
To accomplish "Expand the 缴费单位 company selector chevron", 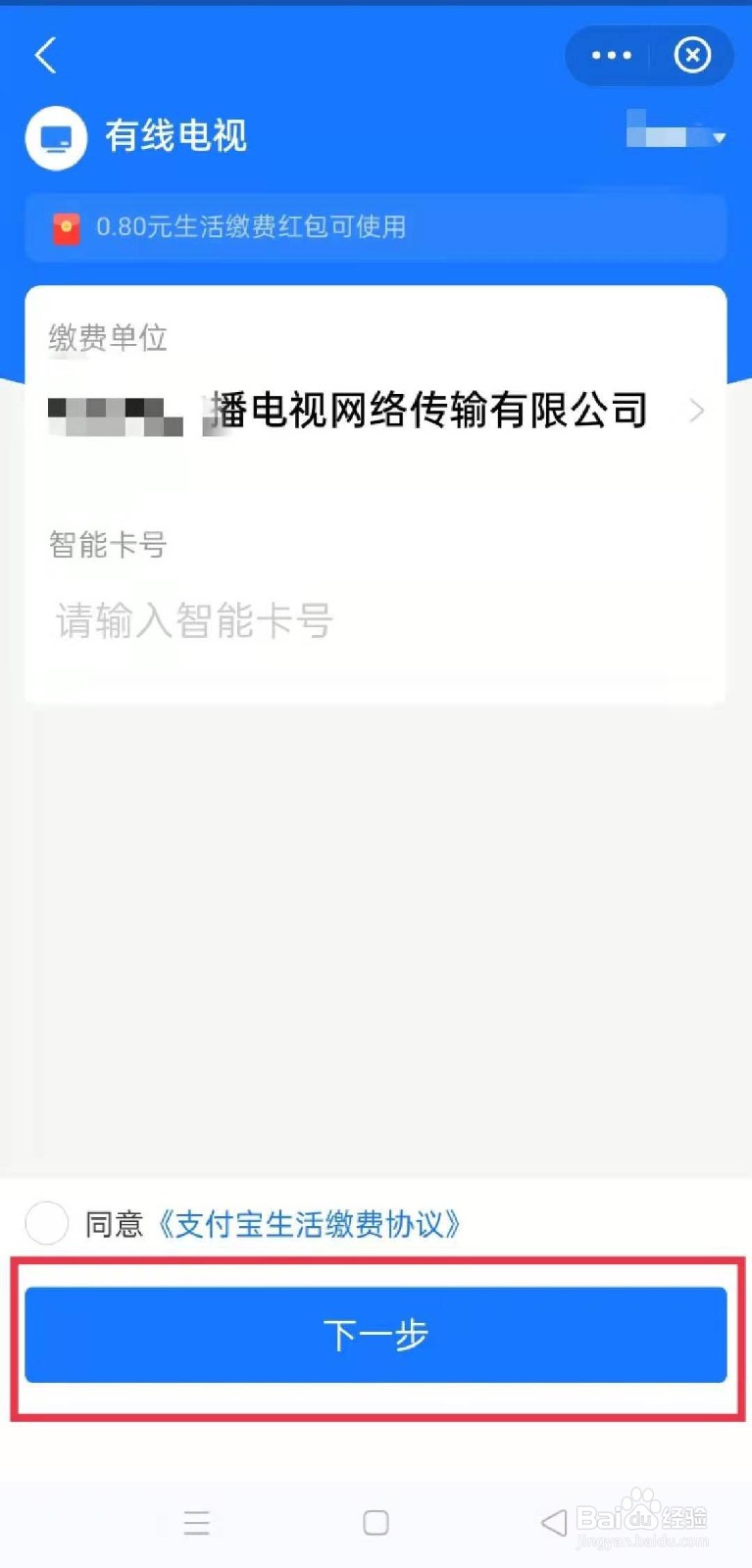I will pos(696,412).
